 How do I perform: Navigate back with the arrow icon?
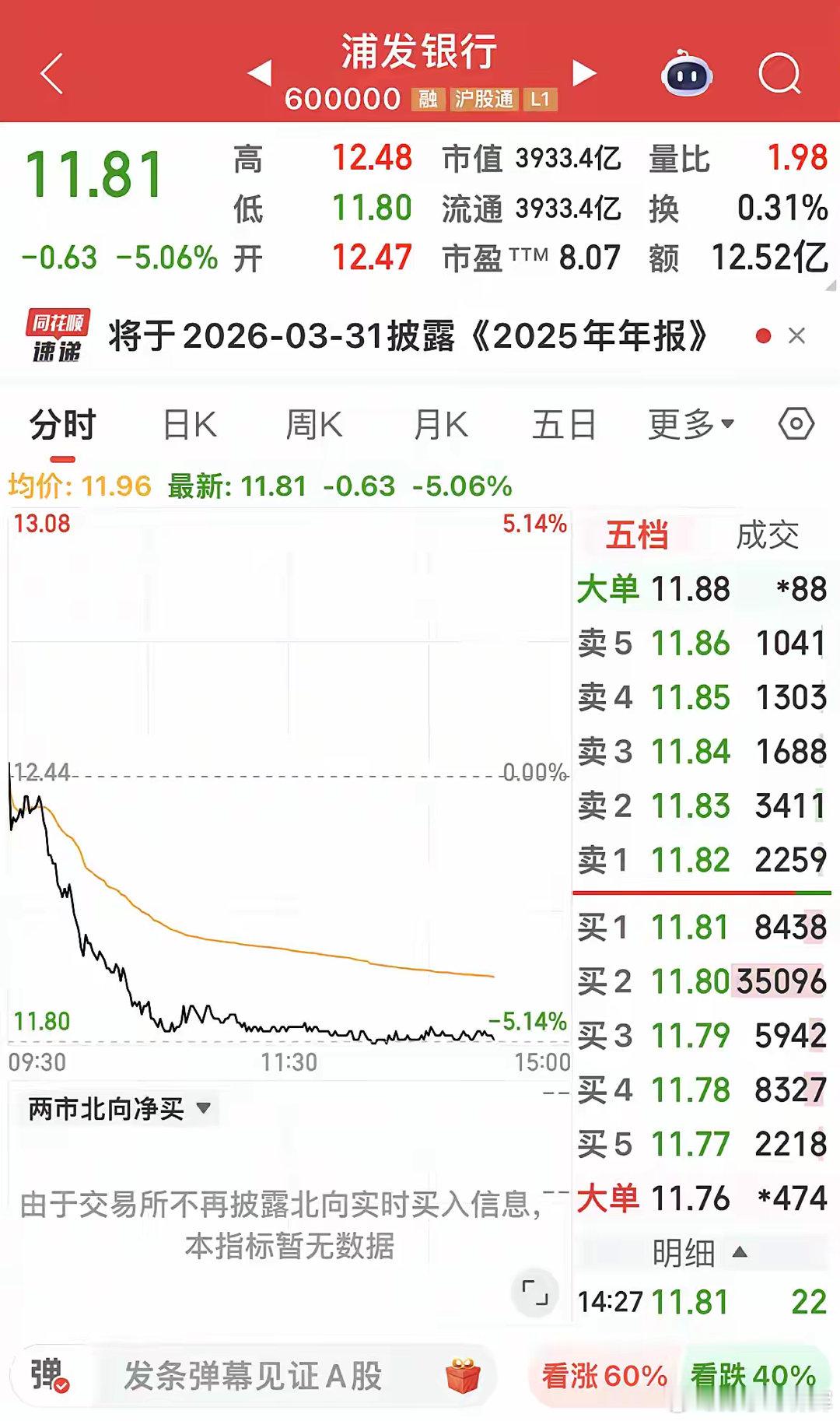tap(49, 72)
